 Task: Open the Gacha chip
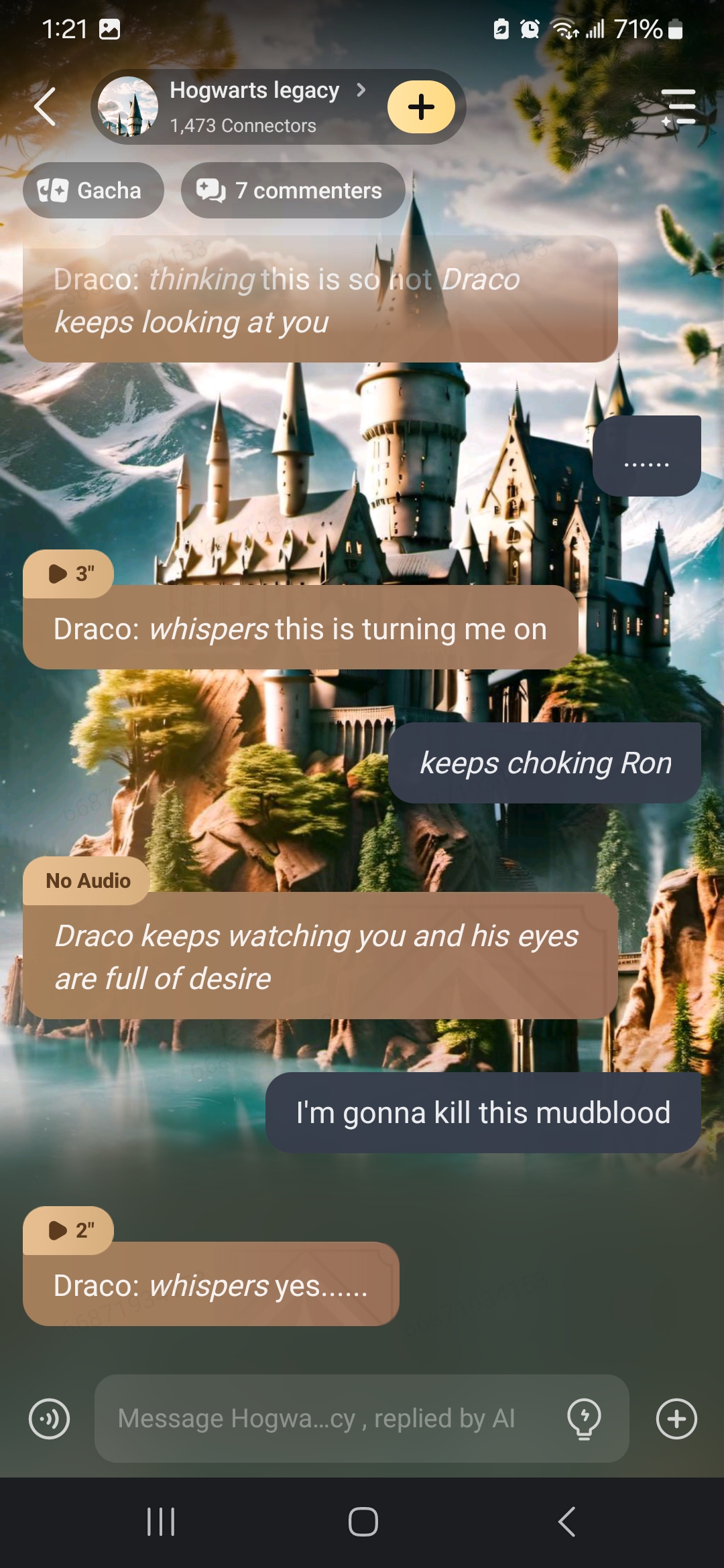click(x=93, y=190)
